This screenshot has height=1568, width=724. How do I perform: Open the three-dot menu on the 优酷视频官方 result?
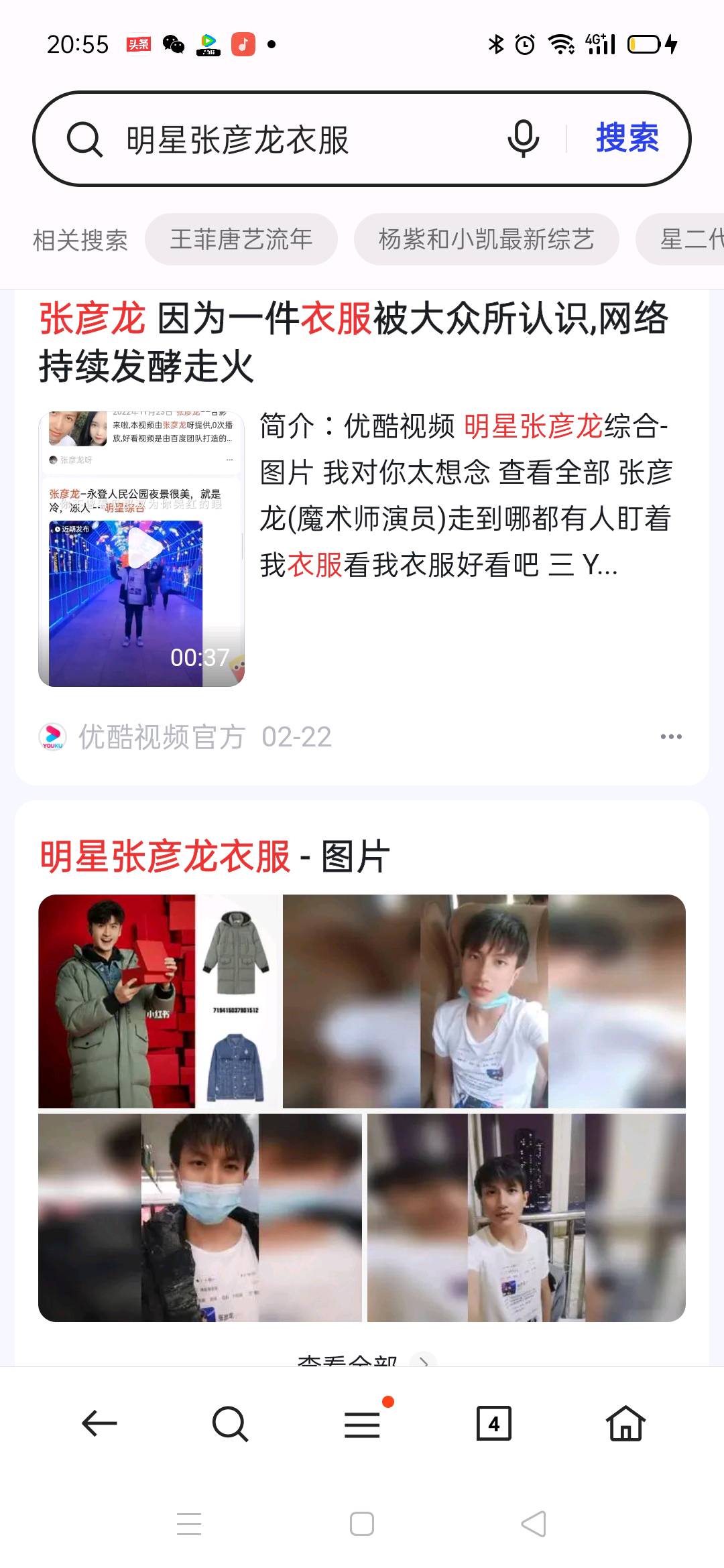(671, 736)
